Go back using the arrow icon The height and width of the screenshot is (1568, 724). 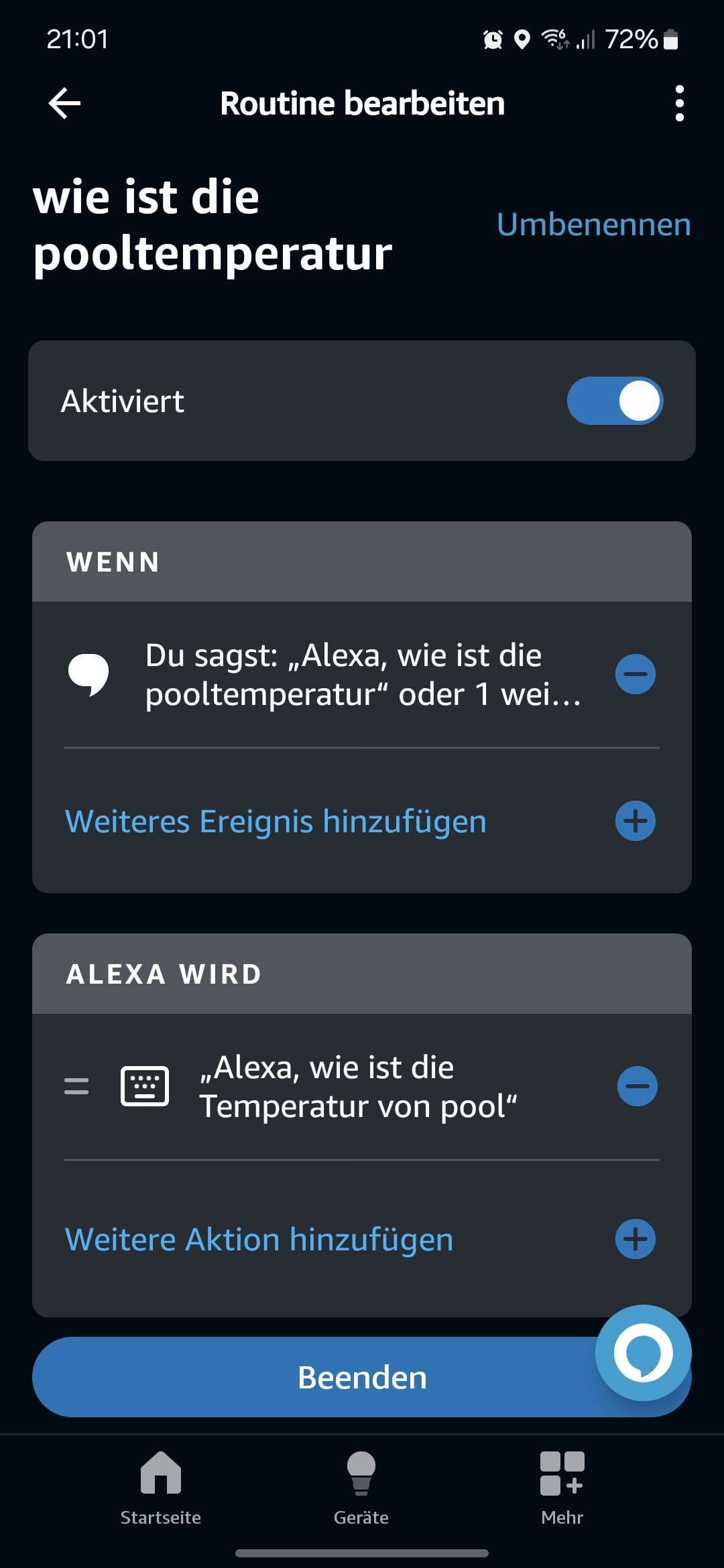click(x=65, y=103)
